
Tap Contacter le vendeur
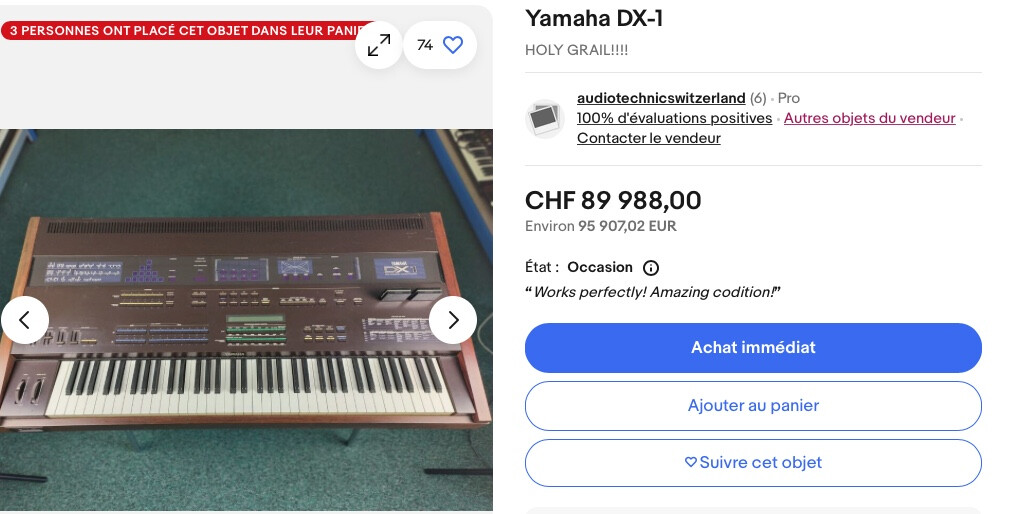click(x=648, y=138)
